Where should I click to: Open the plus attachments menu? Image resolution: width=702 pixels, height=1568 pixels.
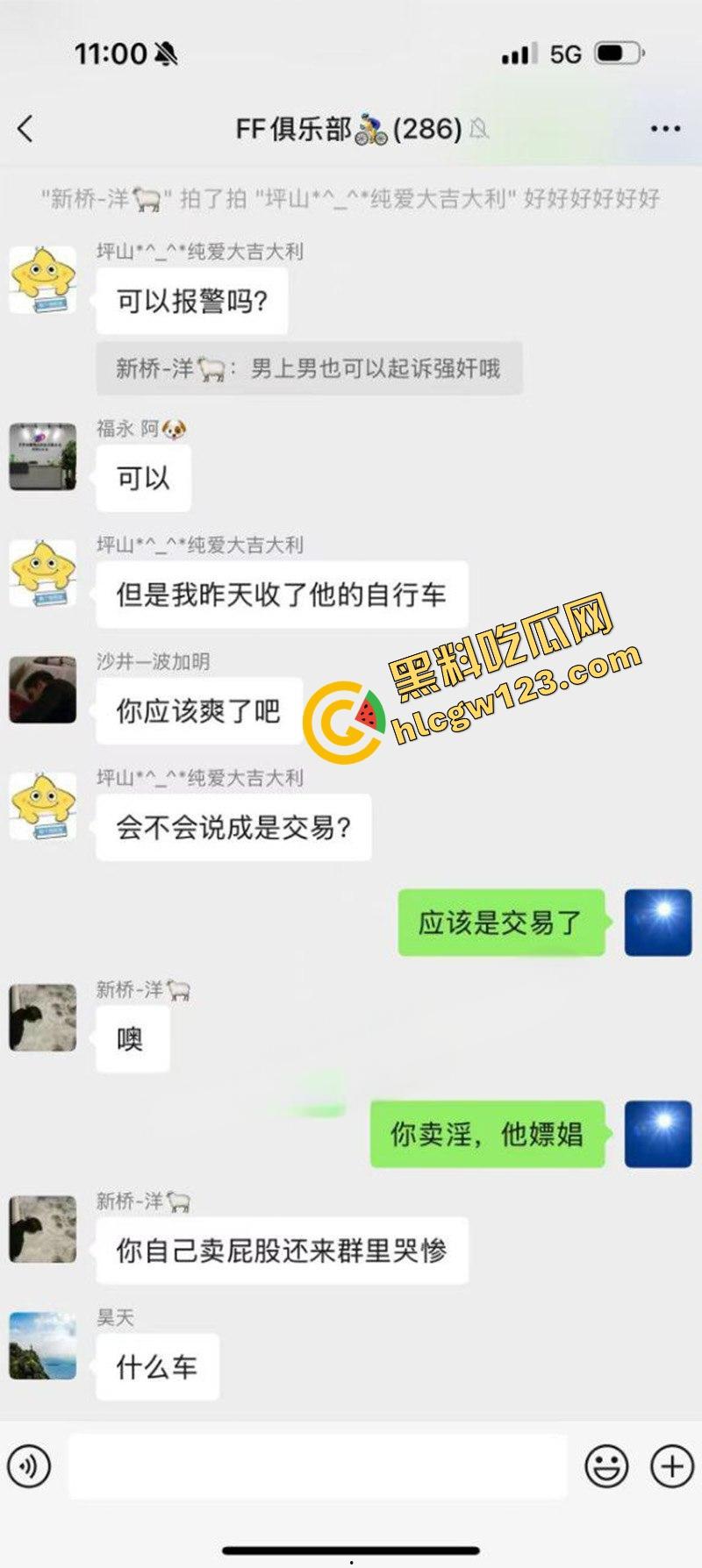[x=672, y=1465]
